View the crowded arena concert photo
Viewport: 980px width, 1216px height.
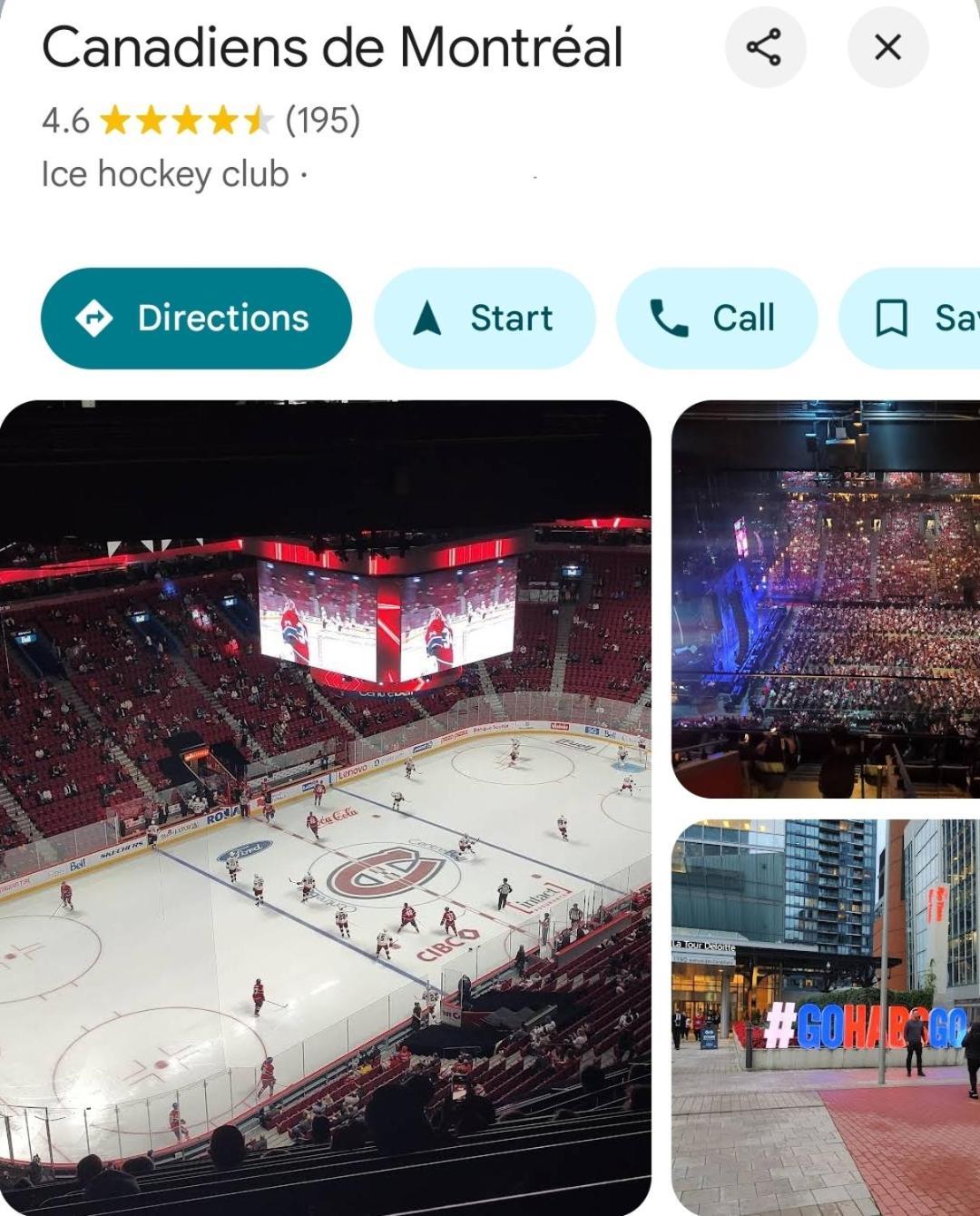tap(826, 599)
